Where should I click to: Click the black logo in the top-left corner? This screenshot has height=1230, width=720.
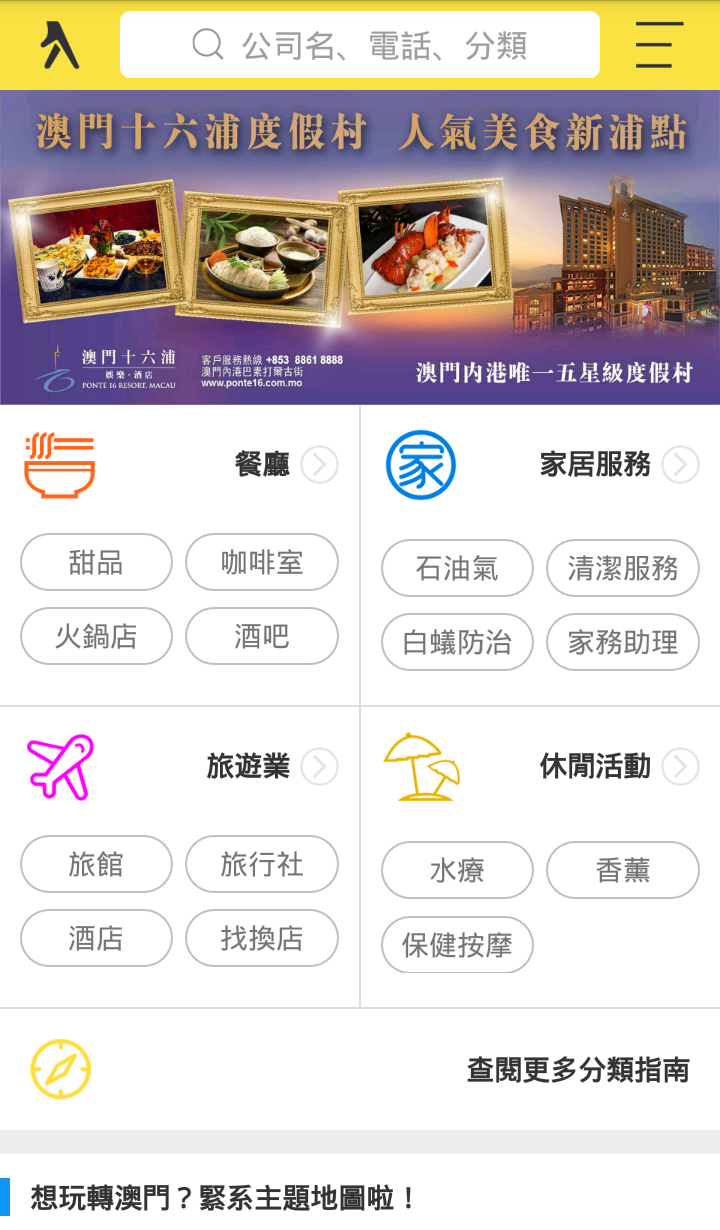(x=57, y=45)
